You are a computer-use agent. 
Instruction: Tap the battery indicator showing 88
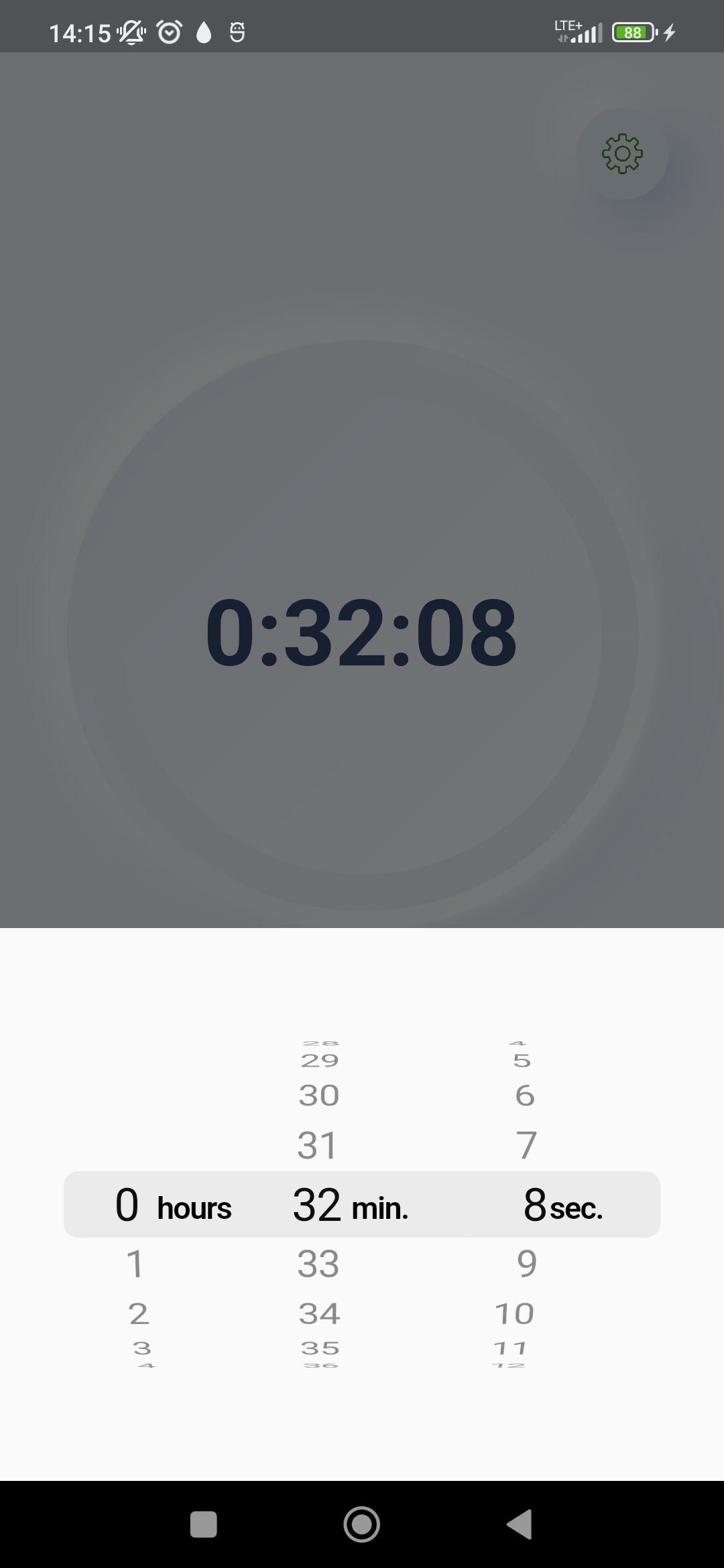coord(633,31)
